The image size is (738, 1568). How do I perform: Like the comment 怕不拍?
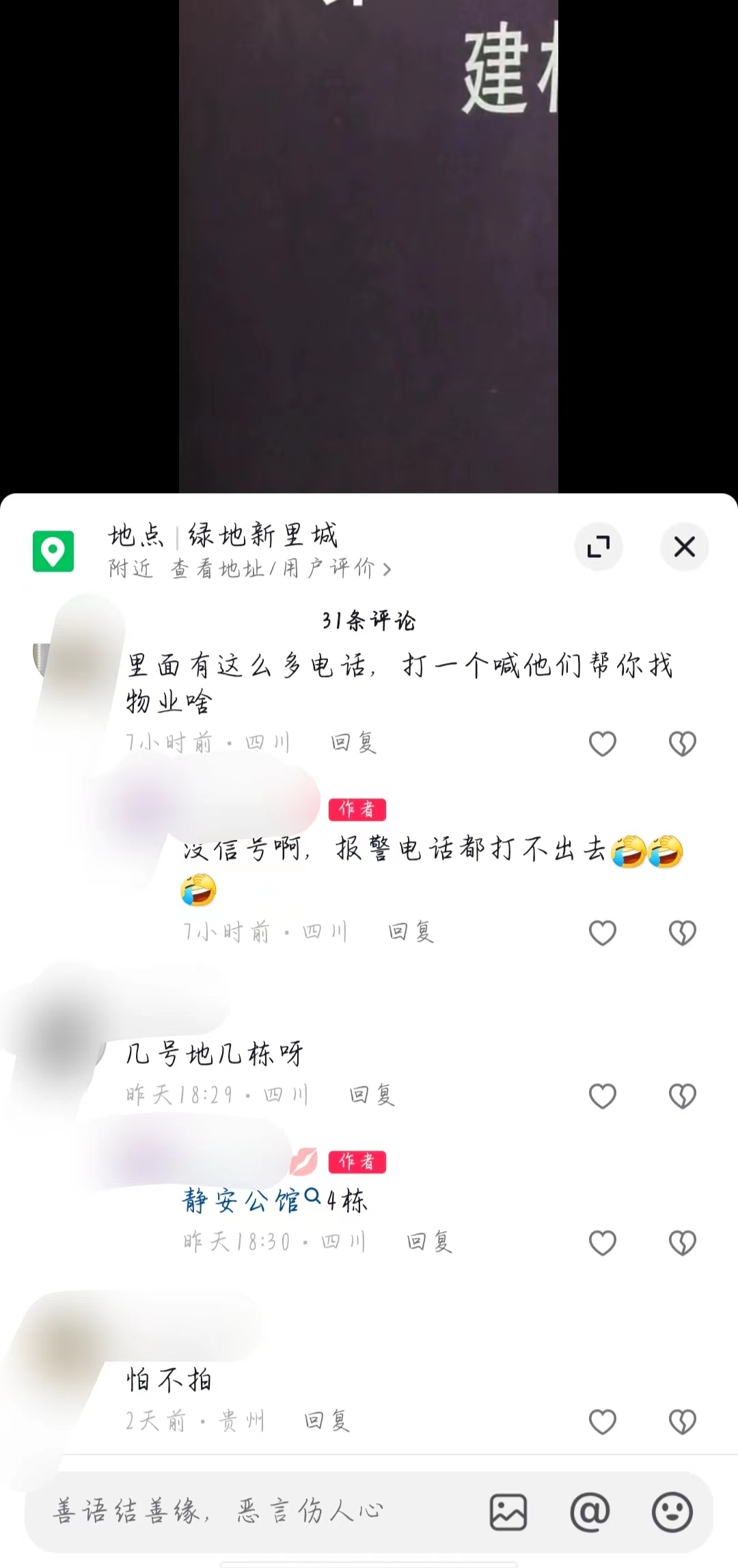tap(602, 1423)
